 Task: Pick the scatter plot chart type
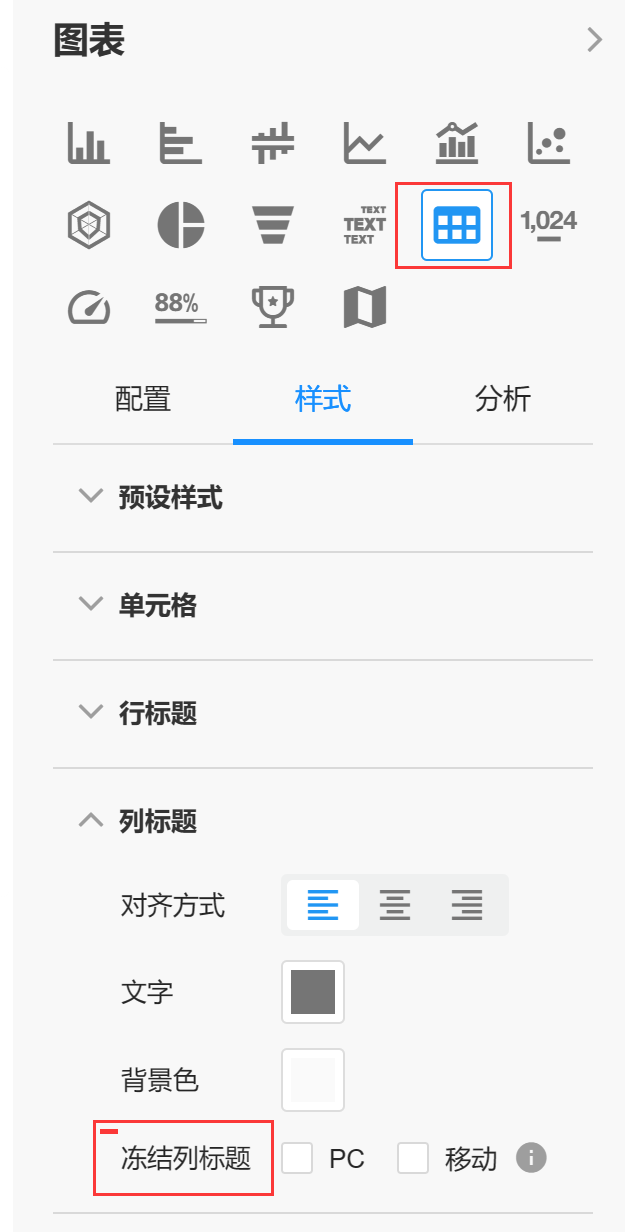pos(549,143)
